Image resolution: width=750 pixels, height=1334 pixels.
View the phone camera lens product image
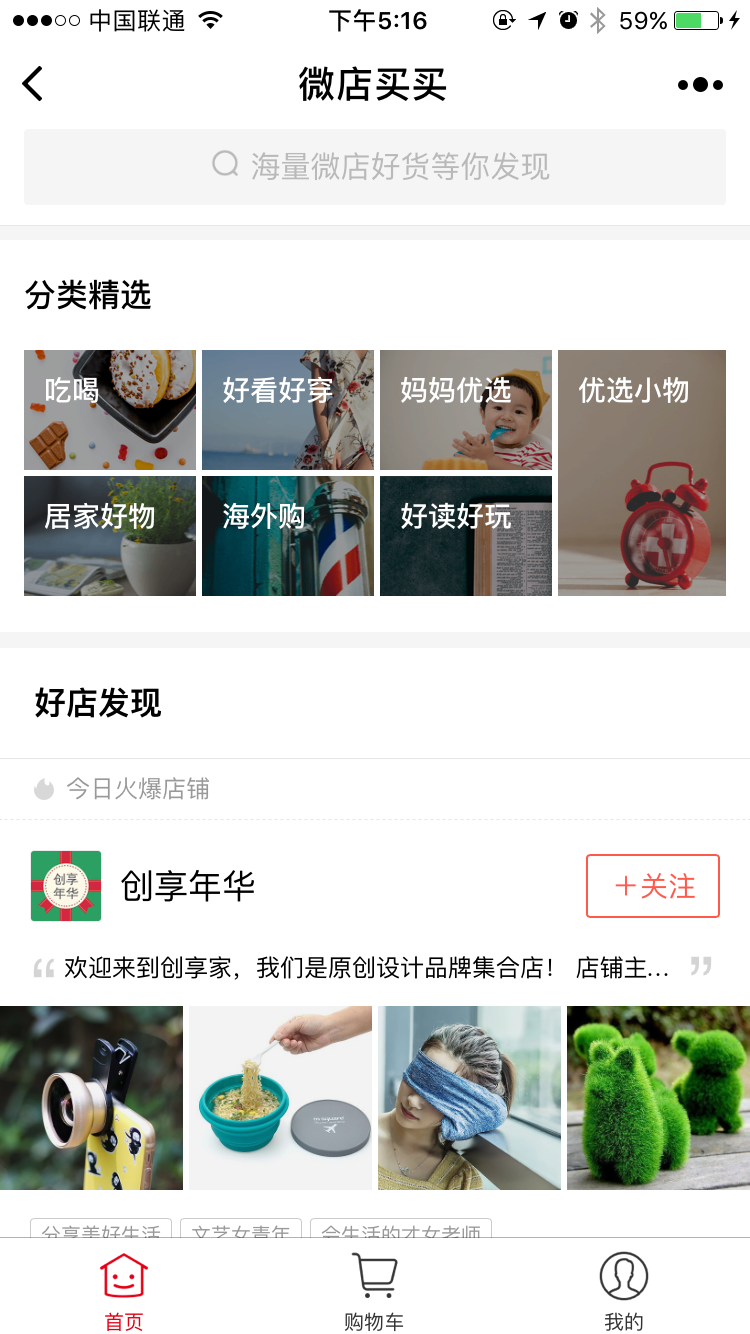(x=91, y=1098)
